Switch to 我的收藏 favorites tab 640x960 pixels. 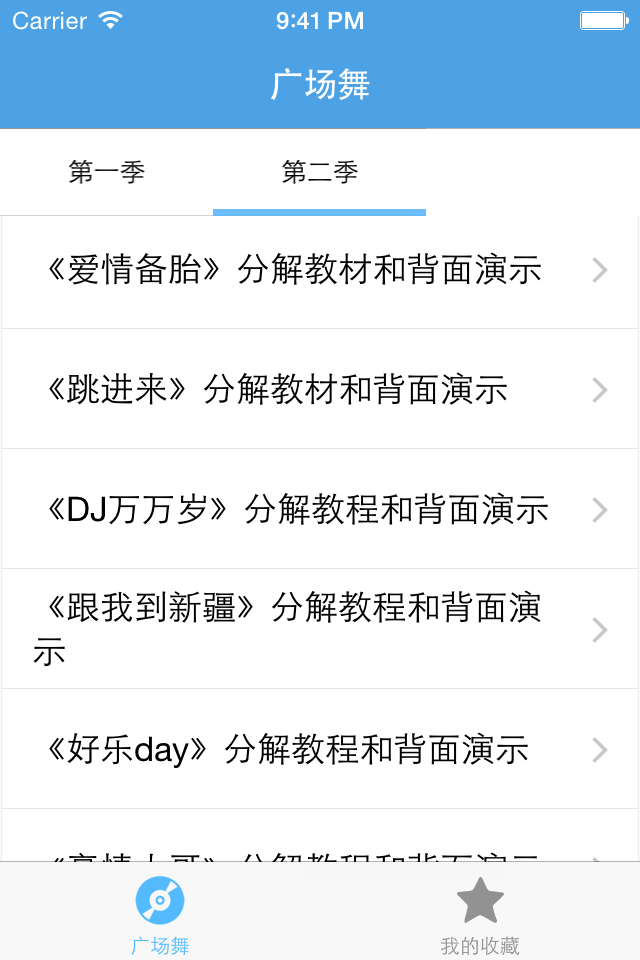[x=480, y=912]
